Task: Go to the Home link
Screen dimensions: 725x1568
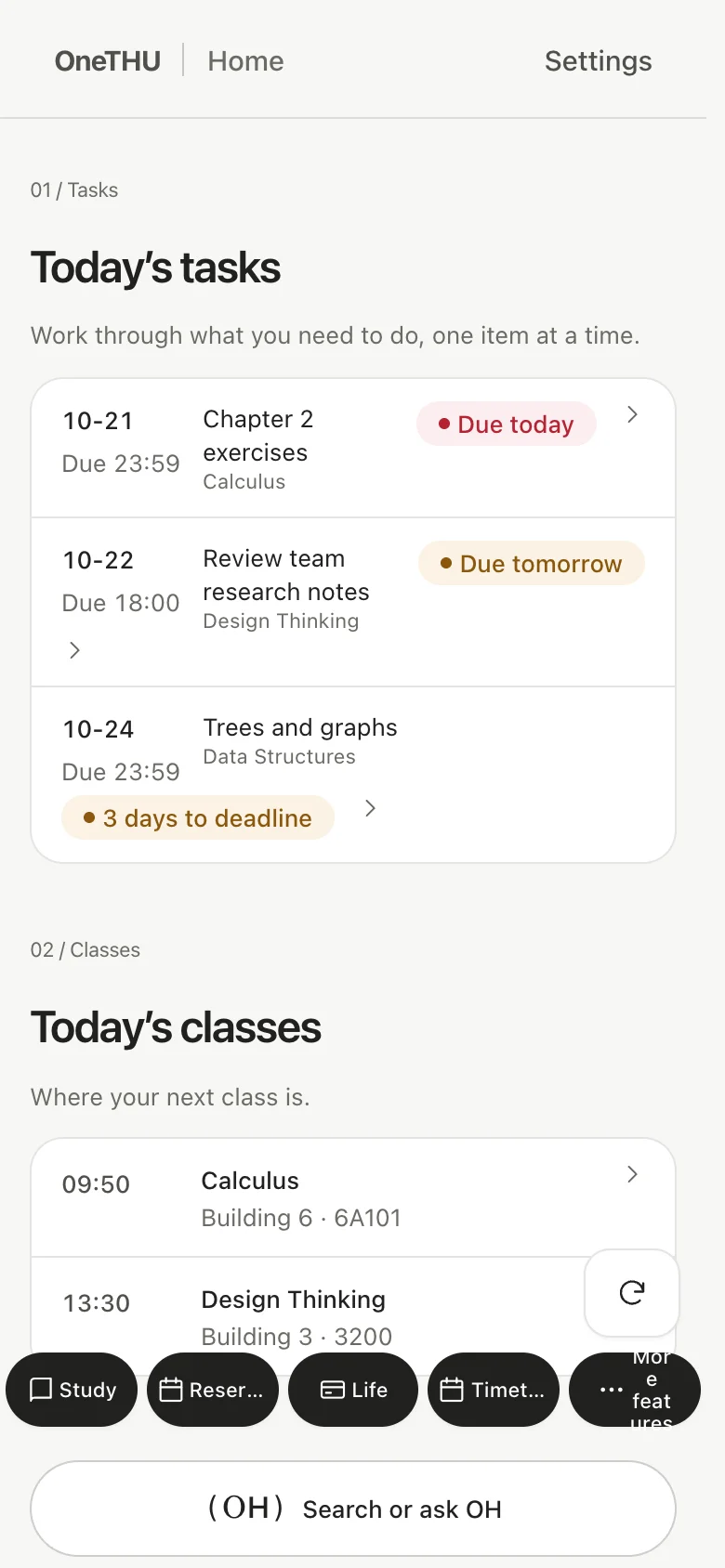Action: tap(245, 61)
